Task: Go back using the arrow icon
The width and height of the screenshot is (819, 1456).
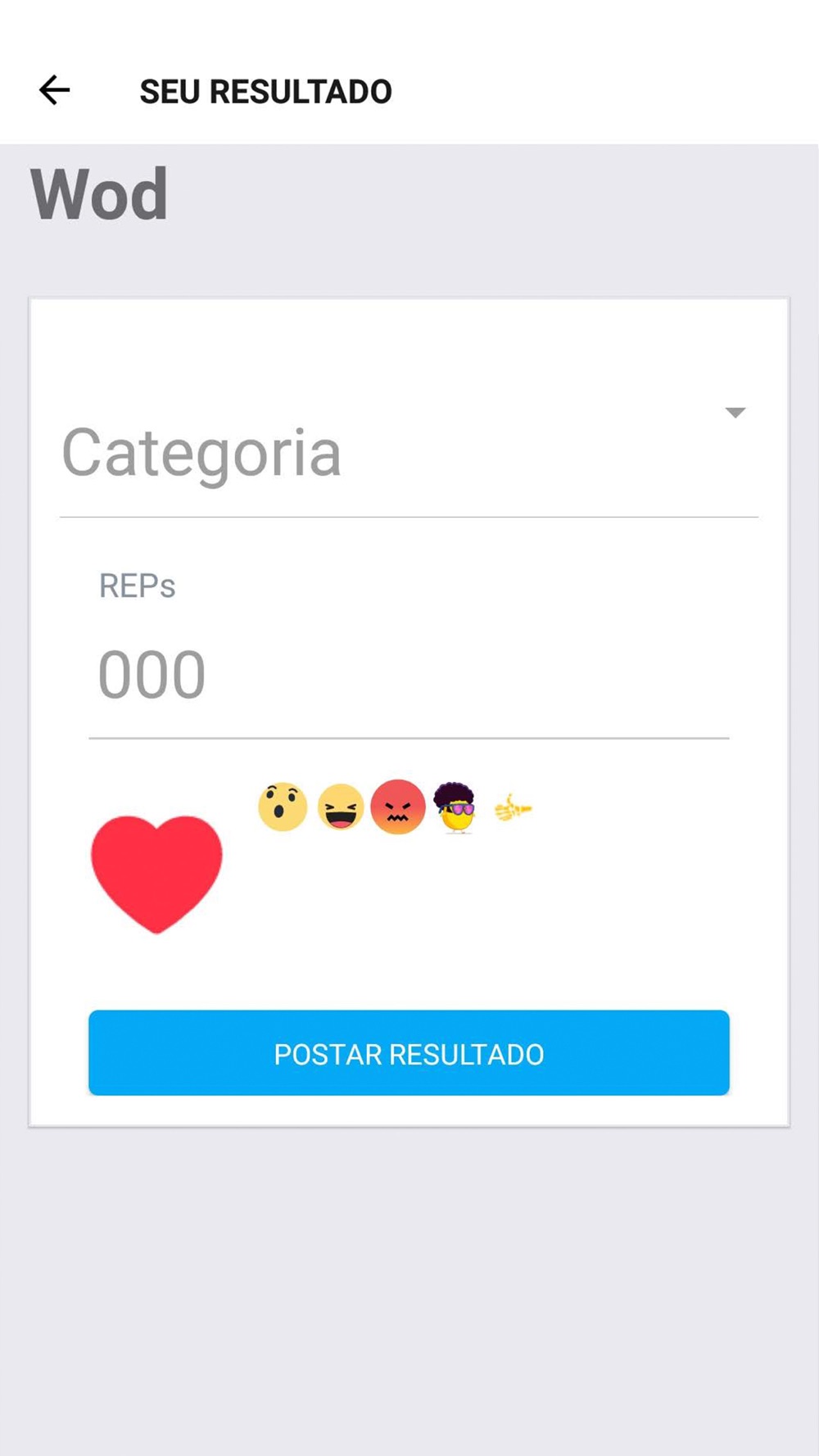Action: 55,90
